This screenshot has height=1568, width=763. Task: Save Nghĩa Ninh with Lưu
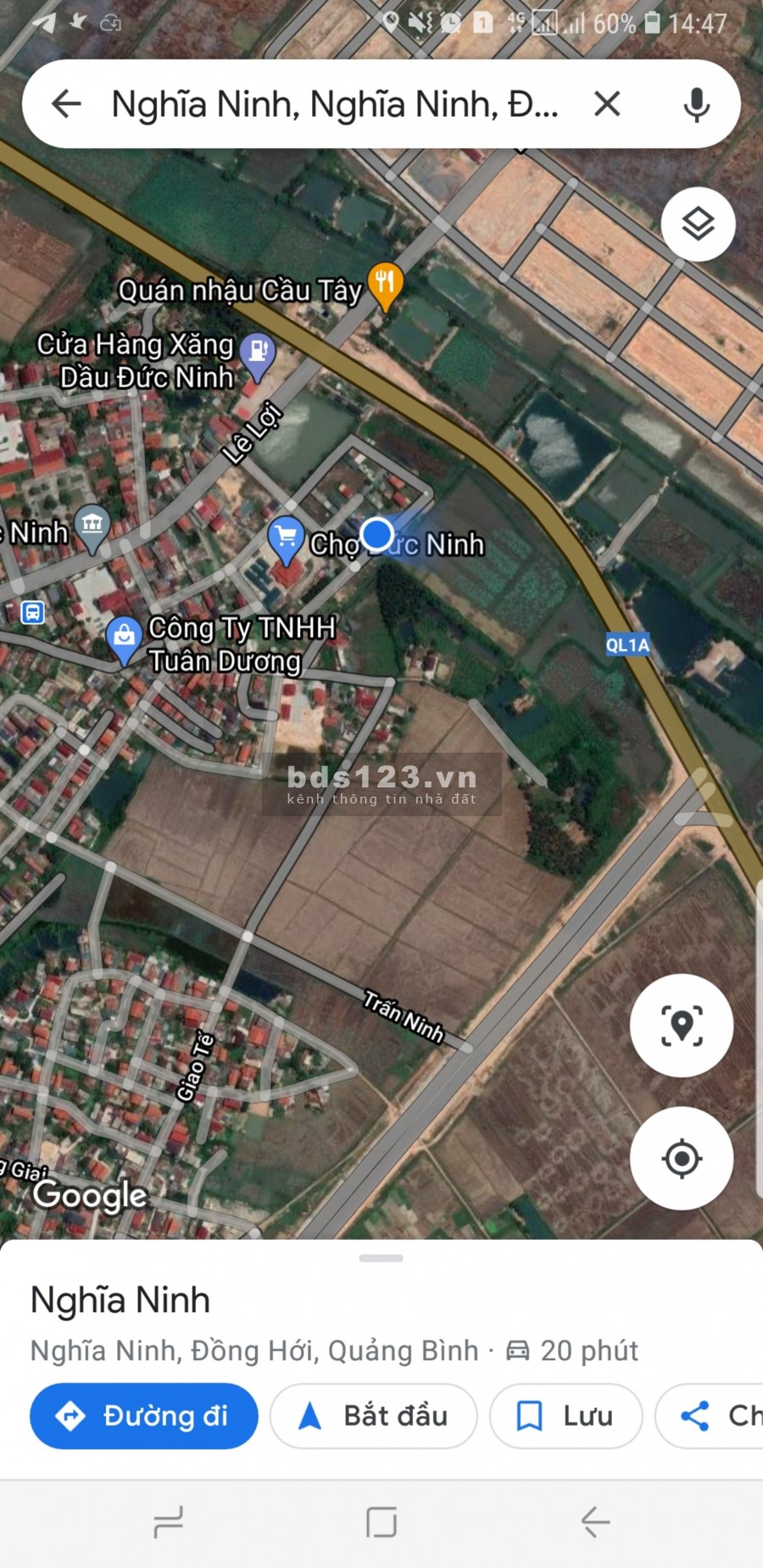point(565,1415)
